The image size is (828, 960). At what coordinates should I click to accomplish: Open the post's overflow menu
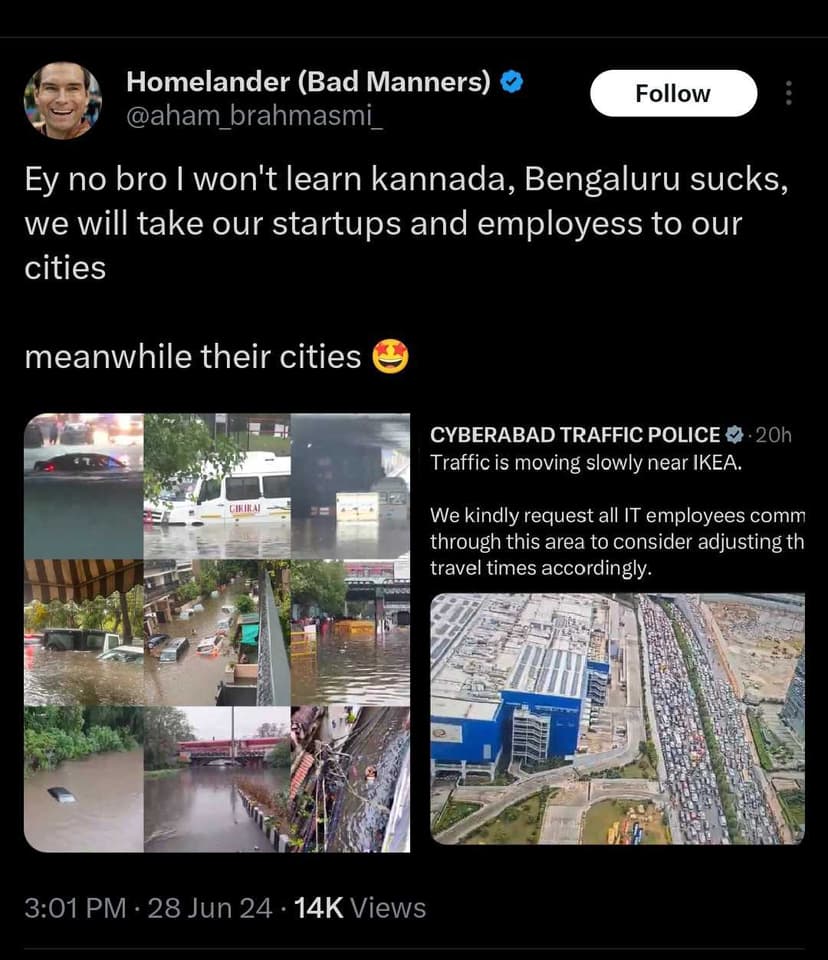click(788, 94)
